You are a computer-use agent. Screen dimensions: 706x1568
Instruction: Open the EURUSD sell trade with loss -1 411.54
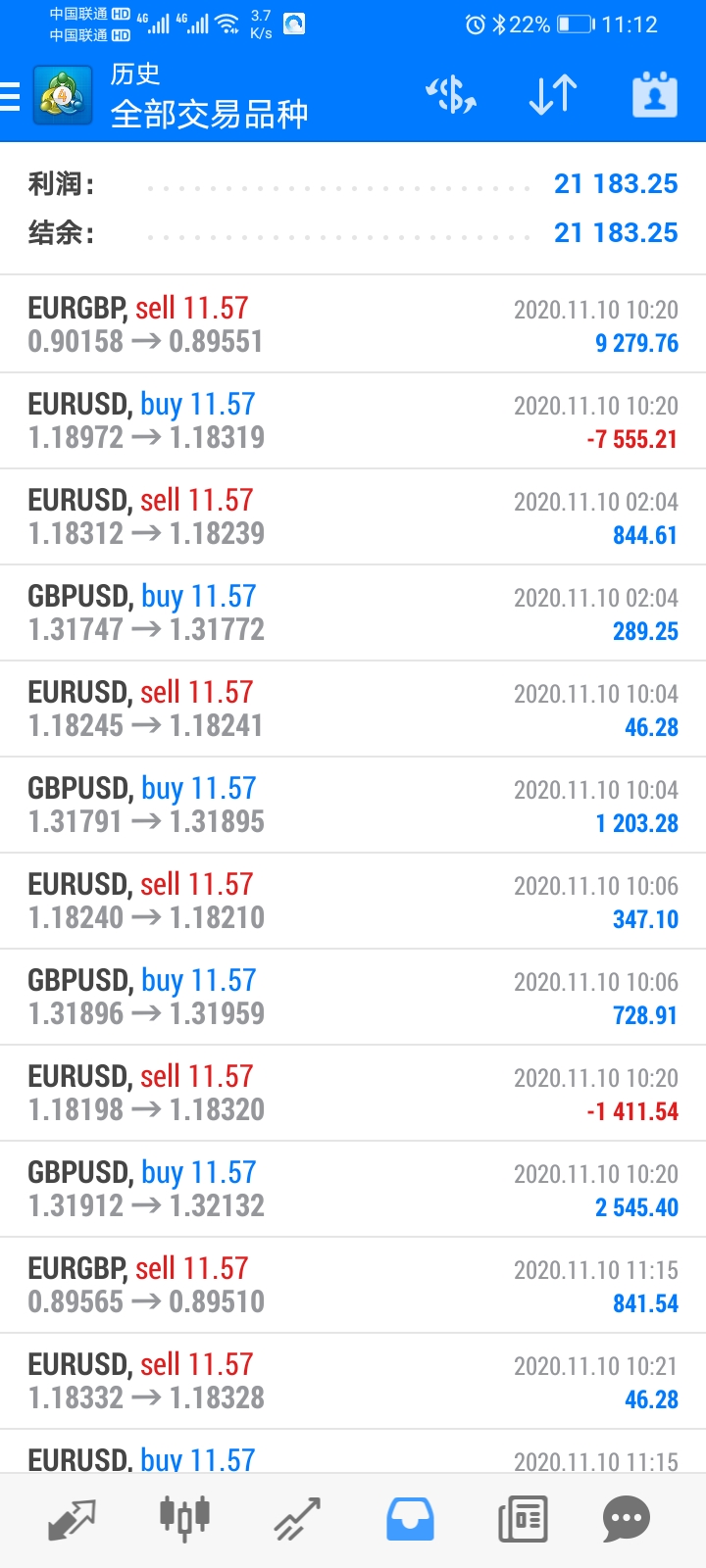pyautogui.click(x=353, y=1093)
